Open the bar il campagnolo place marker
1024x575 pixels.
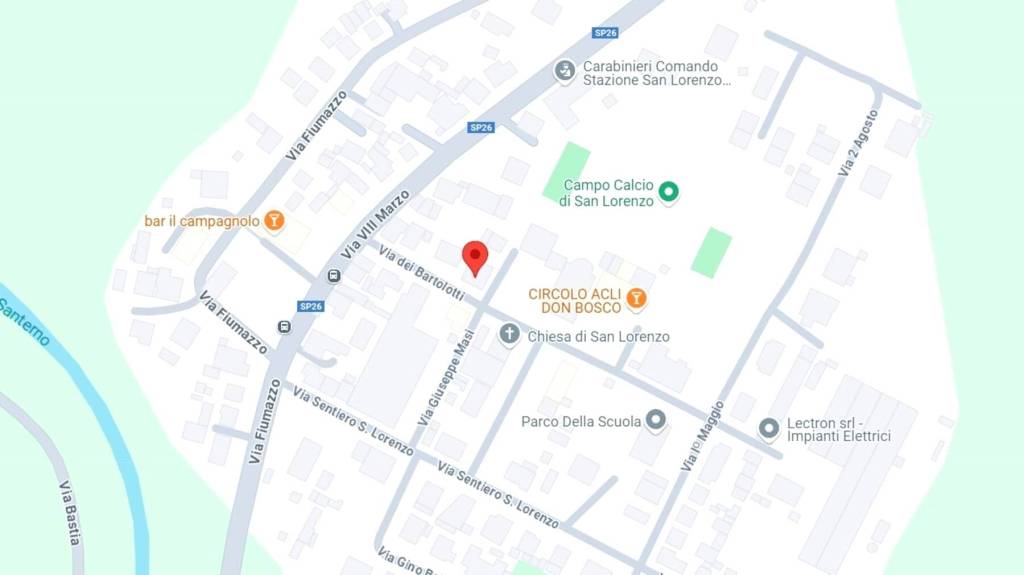(x=274, y=221)
